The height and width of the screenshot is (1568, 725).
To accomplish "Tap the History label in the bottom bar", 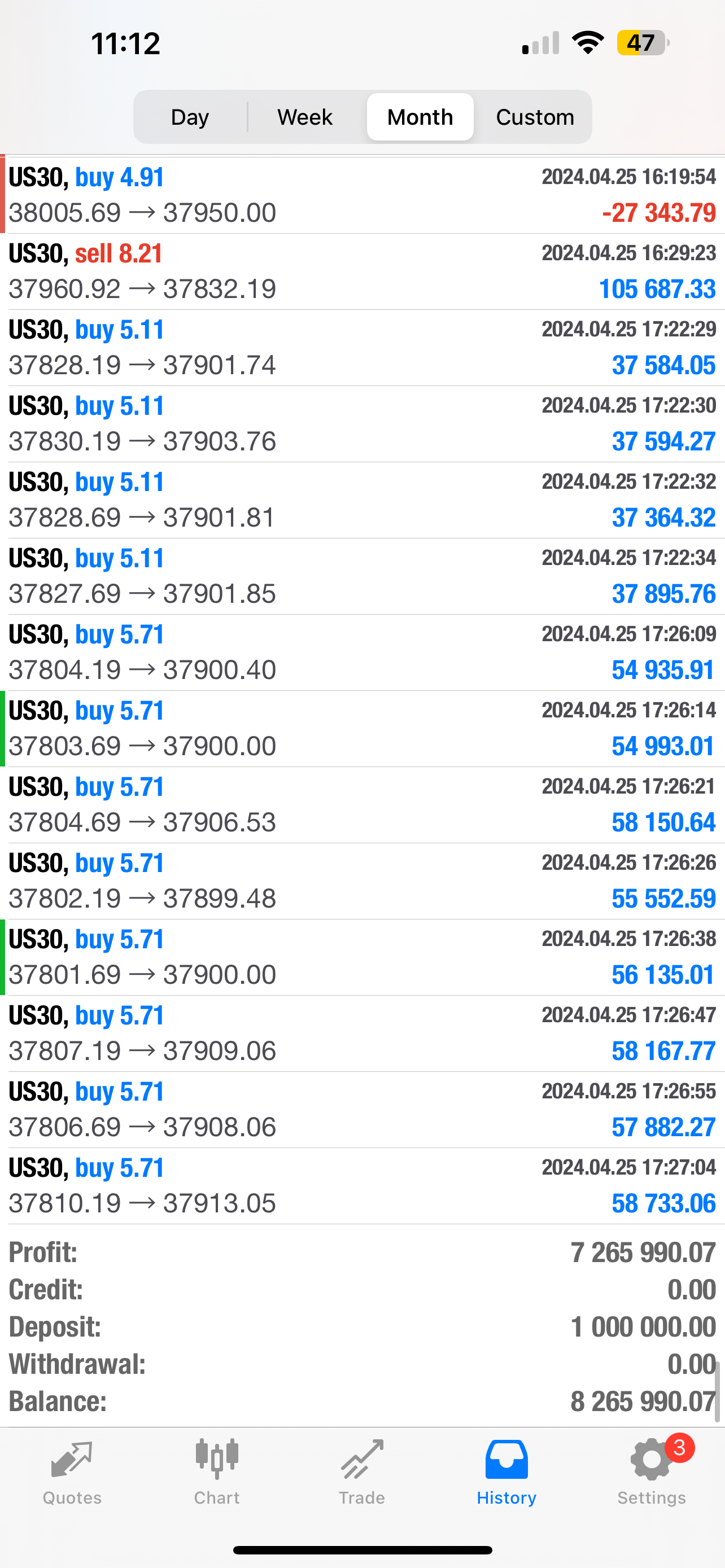I will [x=506, y=1498].
